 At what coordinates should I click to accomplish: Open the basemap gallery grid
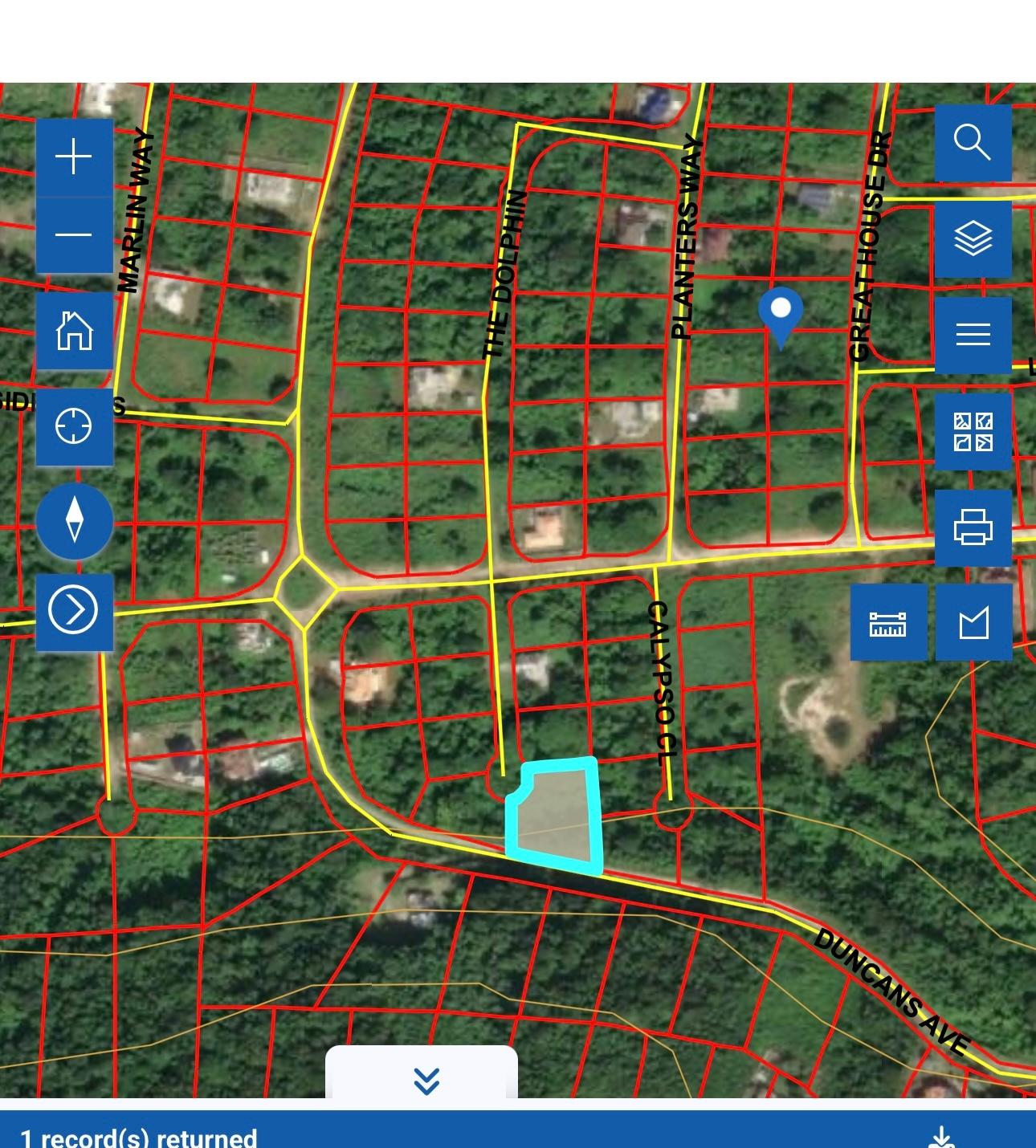pyautogui.click(x=973, y=431)
